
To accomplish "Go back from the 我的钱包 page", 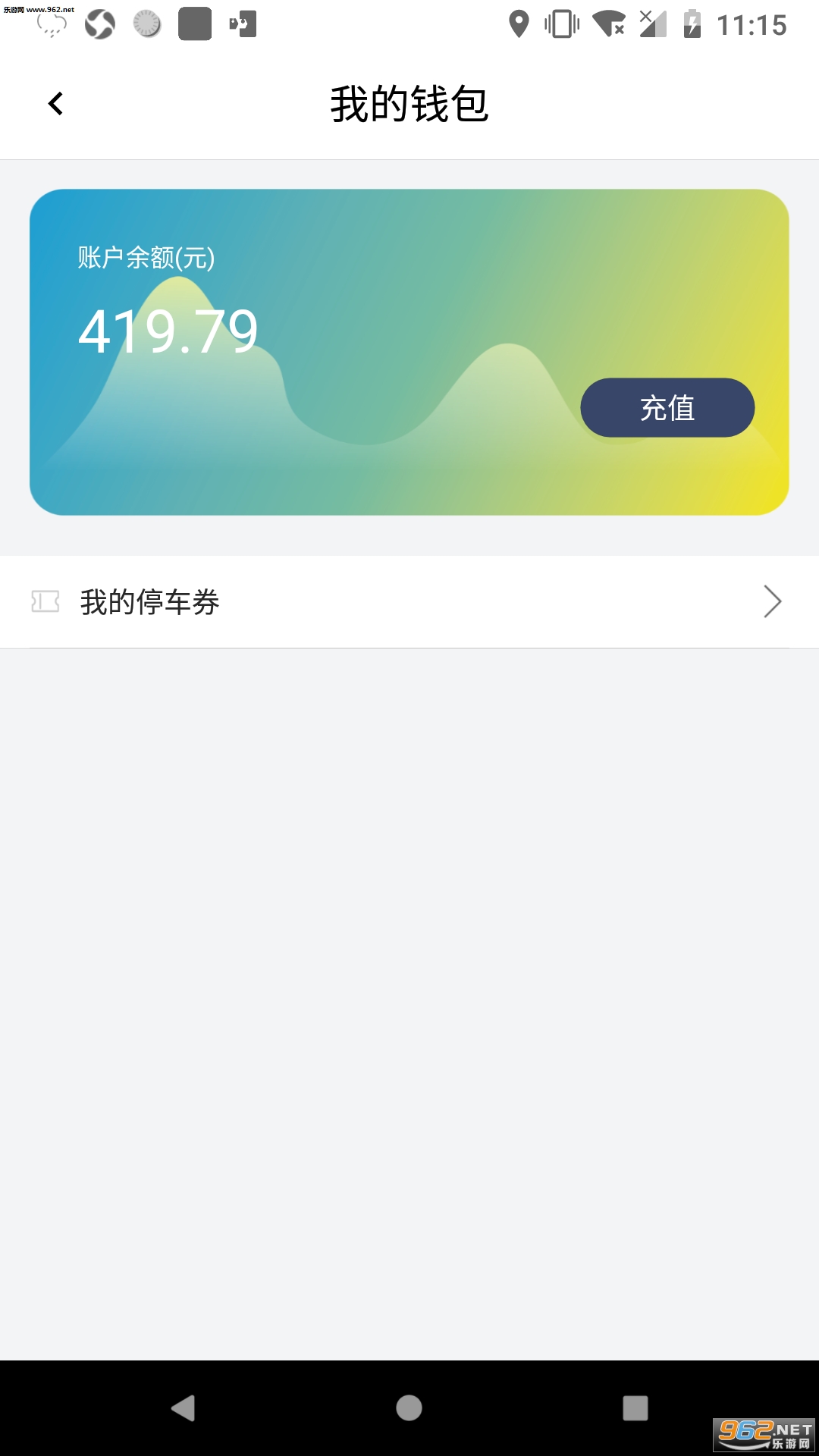I will [x=55, y=104].
